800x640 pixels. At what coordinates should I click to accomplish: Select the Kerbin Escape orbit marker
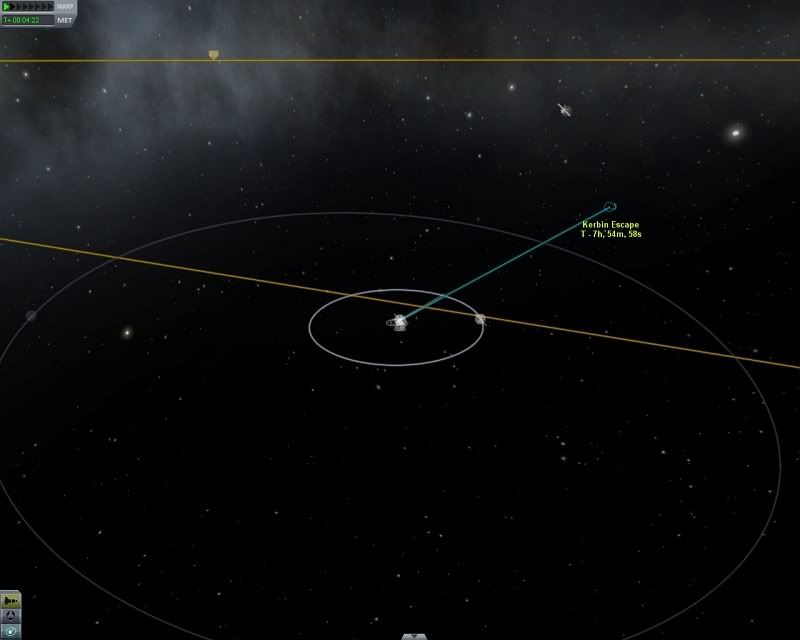610,207
